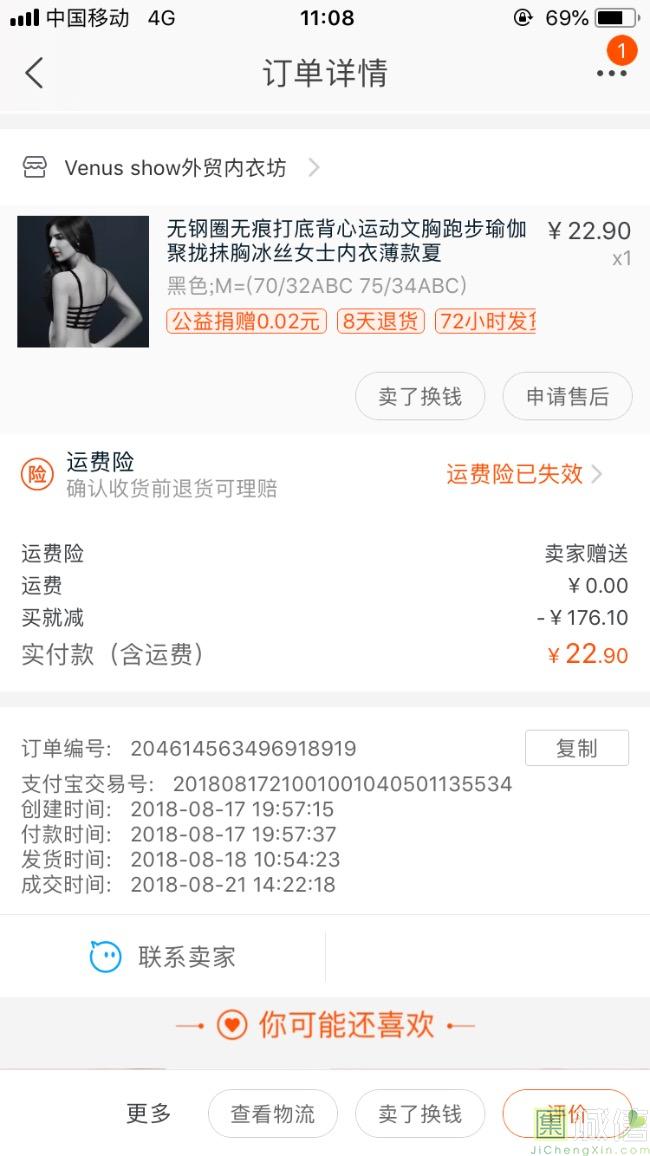Go back from the order details page

coord(34,73)
